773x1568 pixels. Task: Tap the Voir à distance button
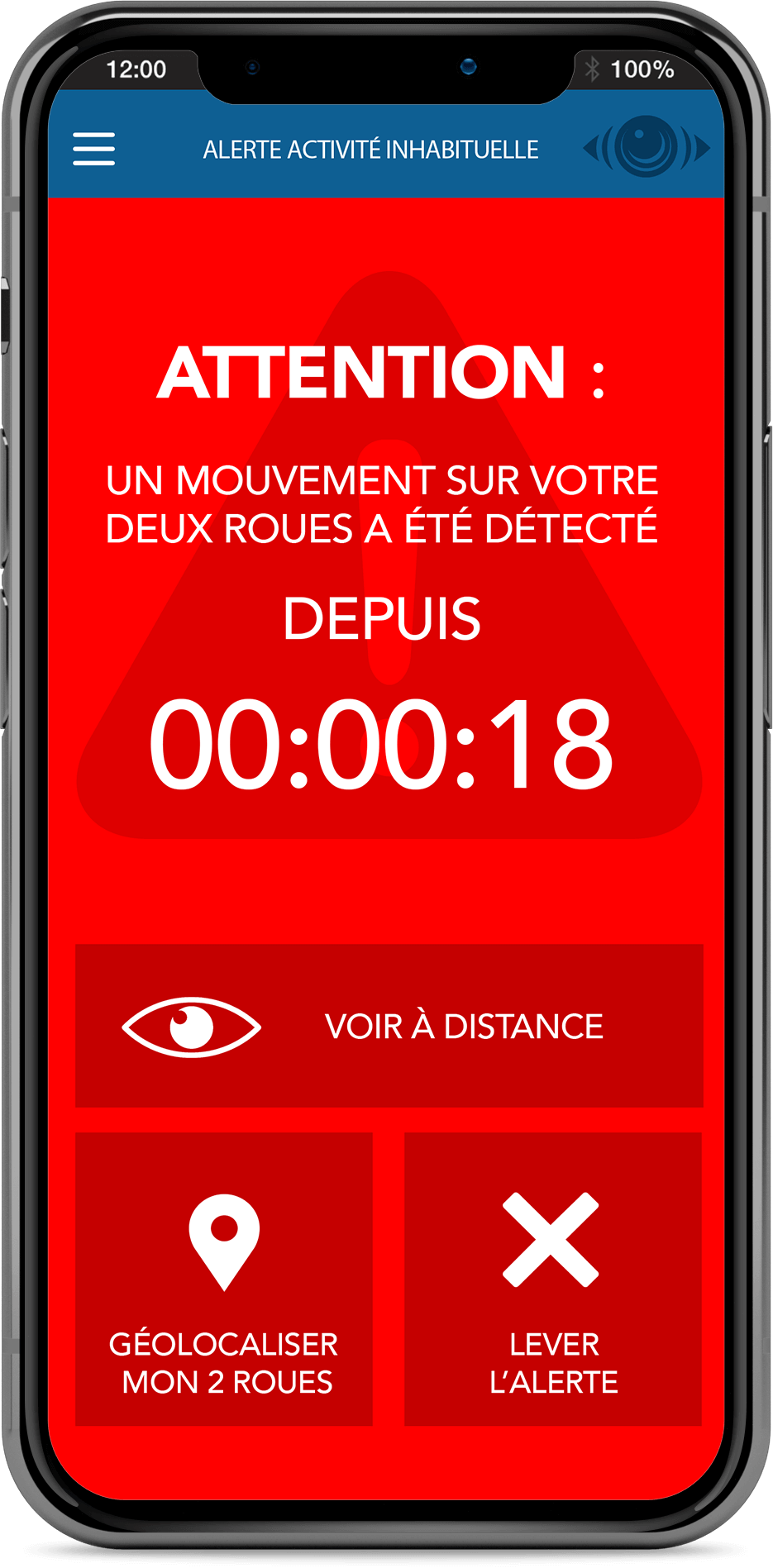[x=389, y=1025]
